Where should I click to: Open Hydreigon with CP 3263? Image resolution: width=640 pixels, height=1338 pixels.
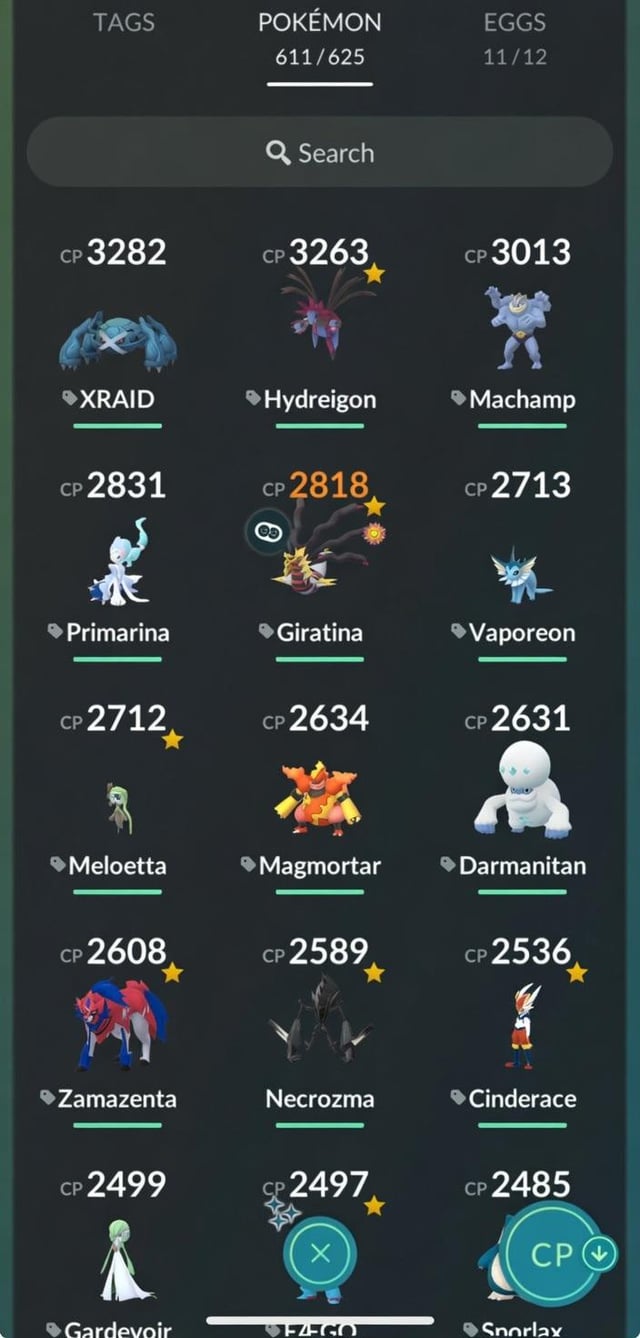click(320, 330)
